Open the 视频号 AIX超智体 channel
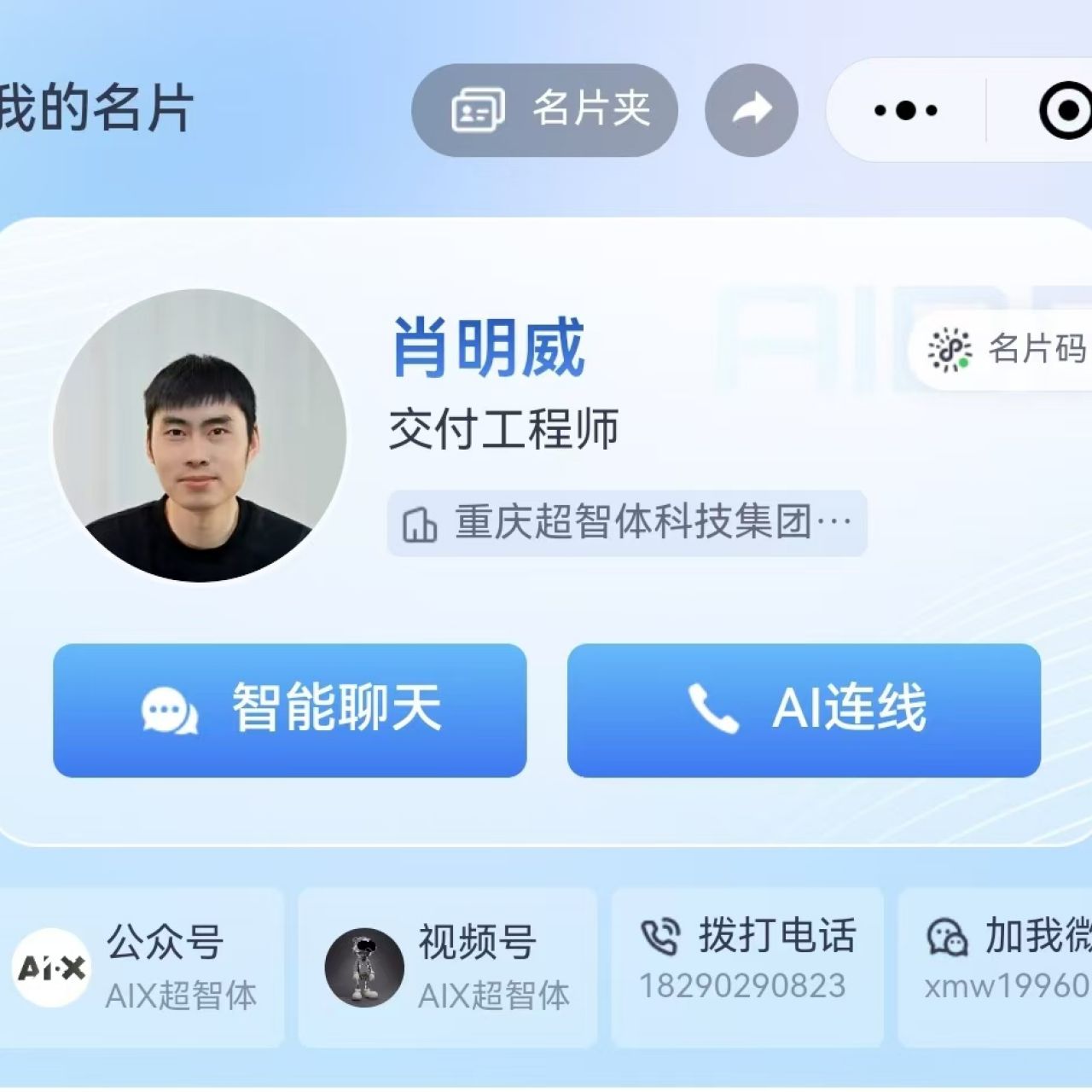Screen dimensions: 1092x1092 coord(447,967)
